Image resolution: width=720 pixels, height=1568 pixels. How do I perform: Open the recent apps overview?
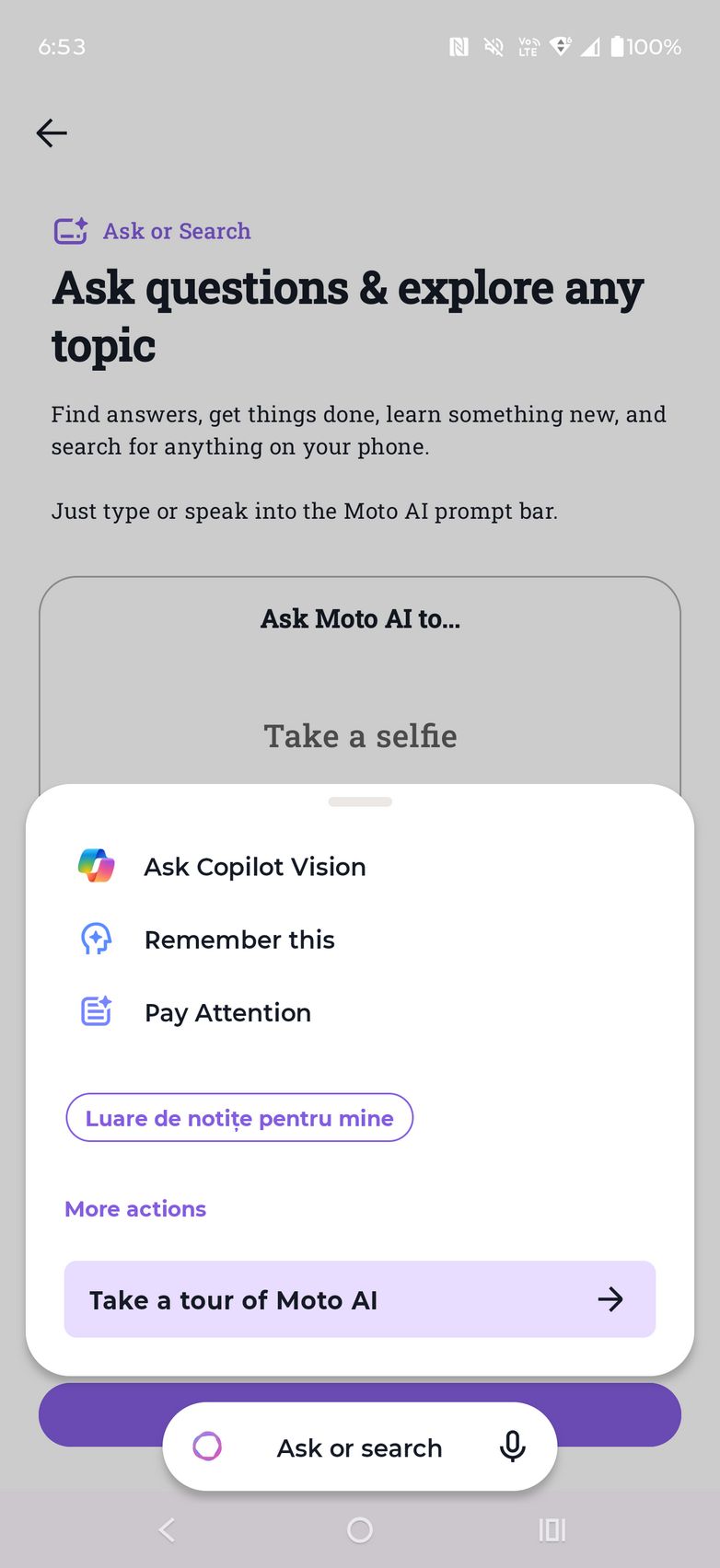pyautogui.click(x=552, y=1530)
